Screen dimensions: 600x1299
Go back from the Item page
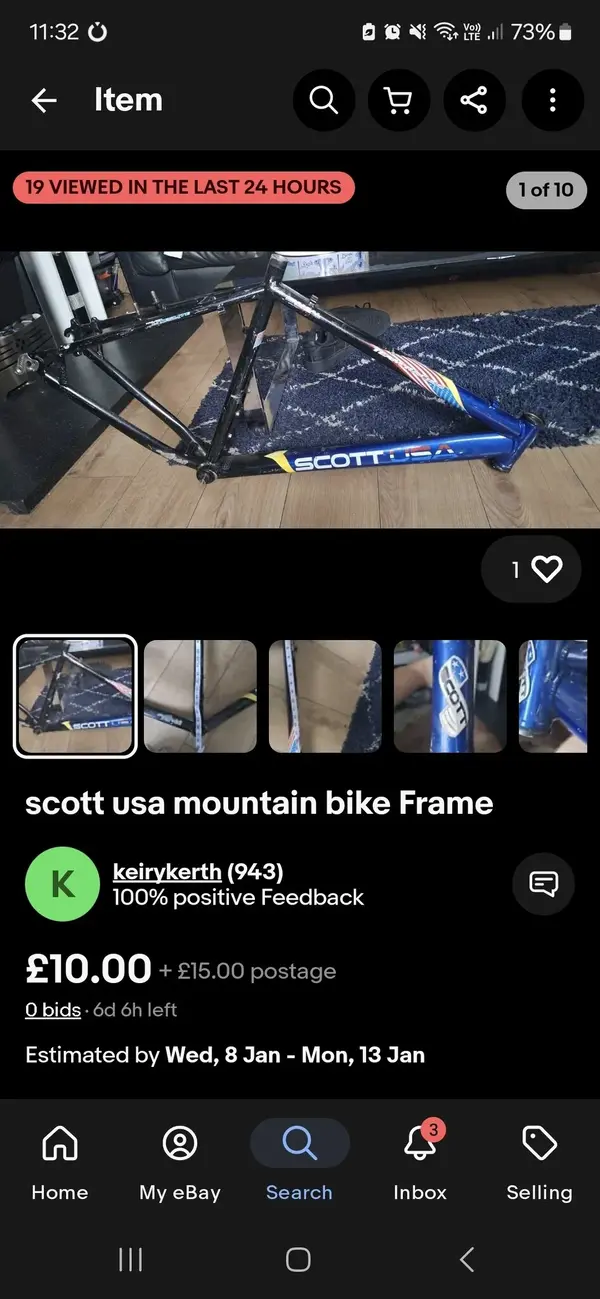point(44,100)
